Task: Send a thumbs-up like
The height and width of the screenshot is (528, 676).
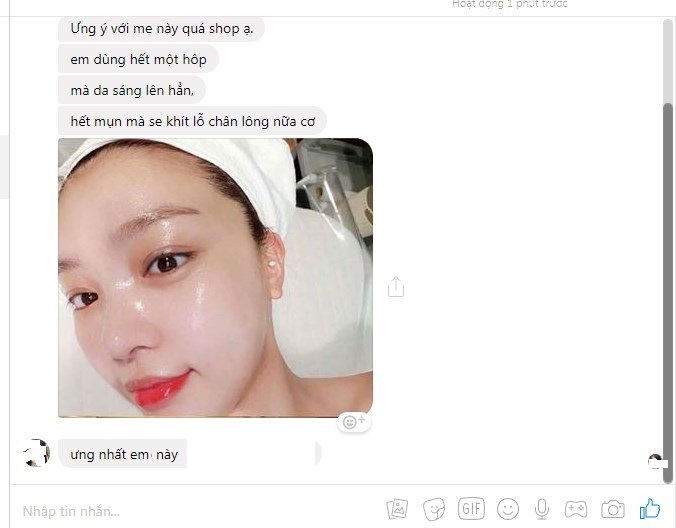Action: [x=650, y=509]
